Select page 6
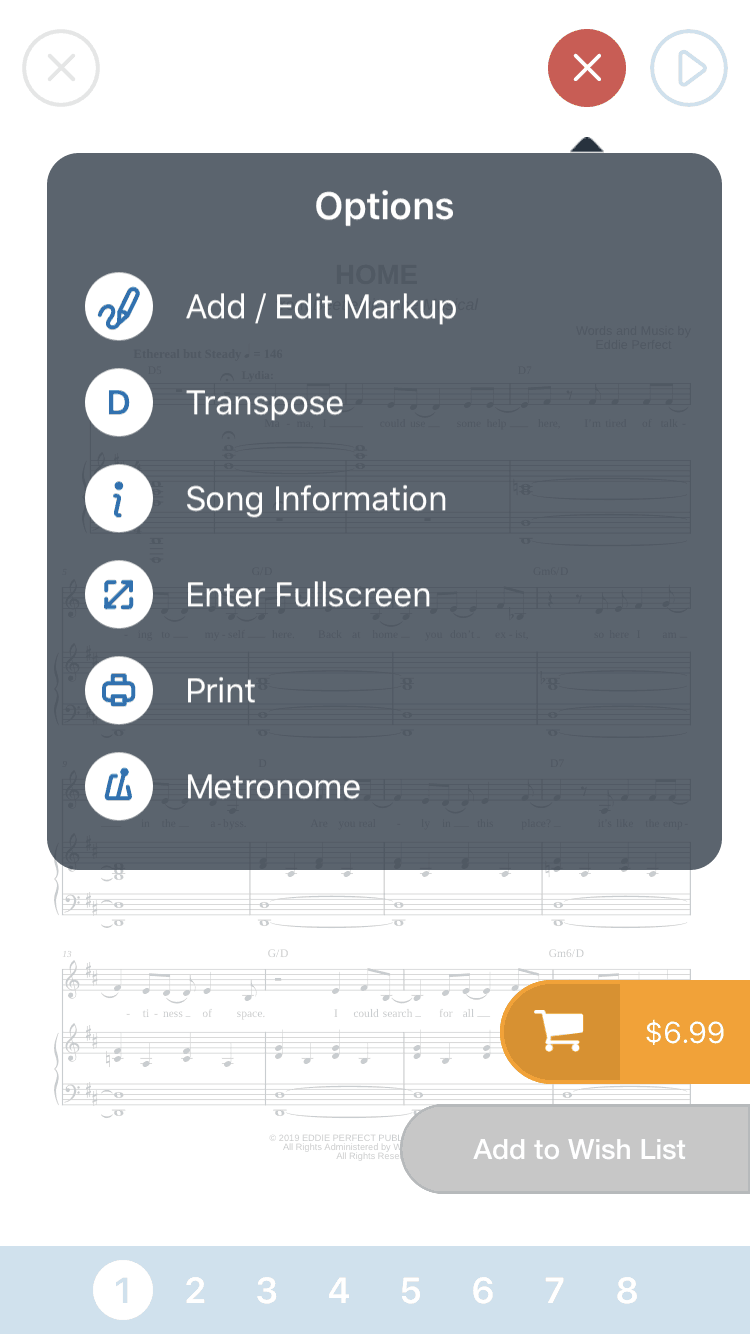Viewport: 750px width, 1334px height. pos(483,1291)
